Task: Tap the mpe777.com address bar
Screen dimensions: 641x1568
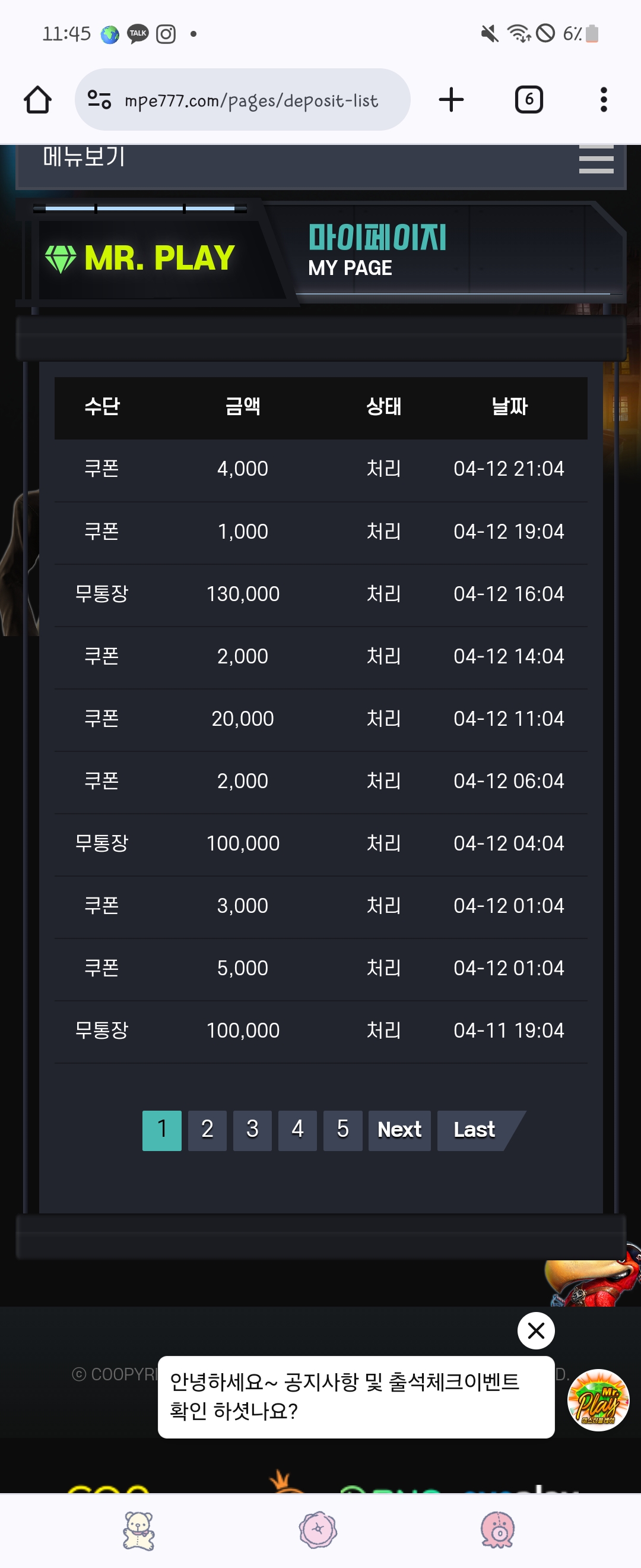Action: (250, 100)
